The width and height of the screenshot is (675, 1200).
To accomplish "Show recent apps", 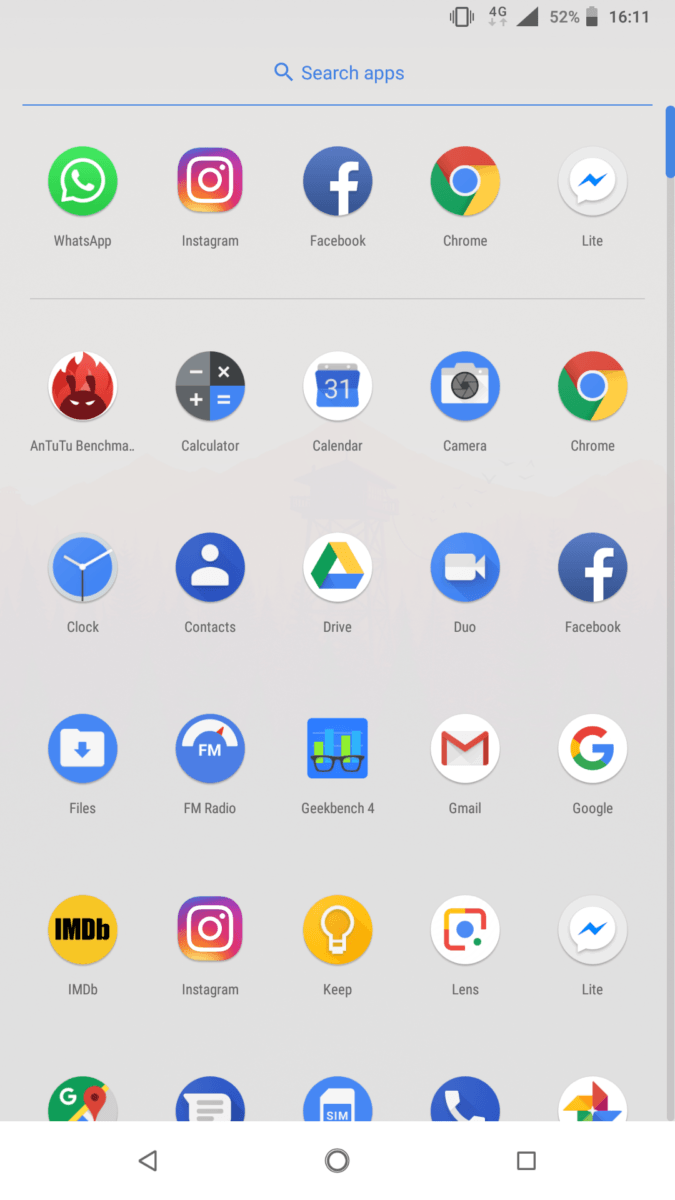I will click(526, 1160).
